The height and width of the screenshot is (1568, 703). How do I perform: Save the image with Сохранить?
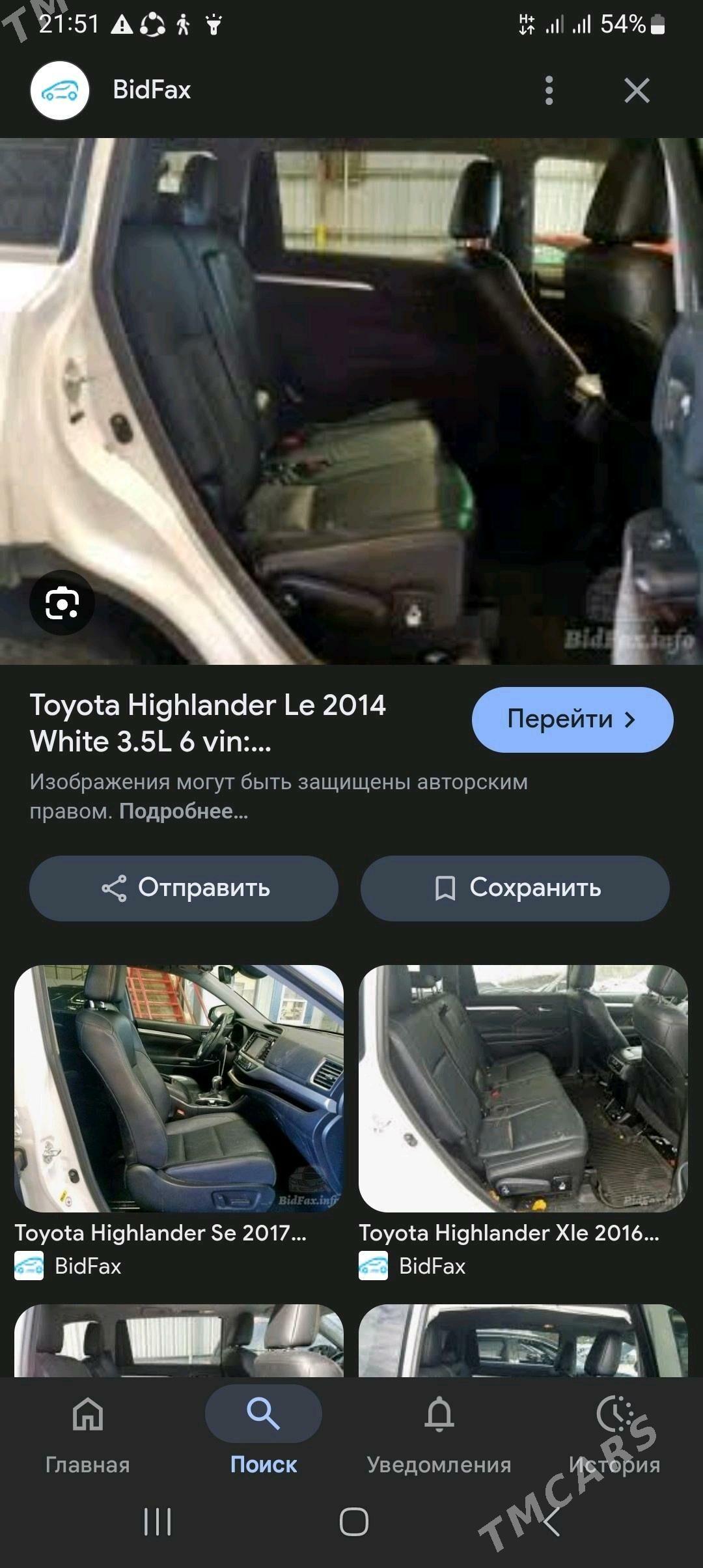(x=515, y=888)
